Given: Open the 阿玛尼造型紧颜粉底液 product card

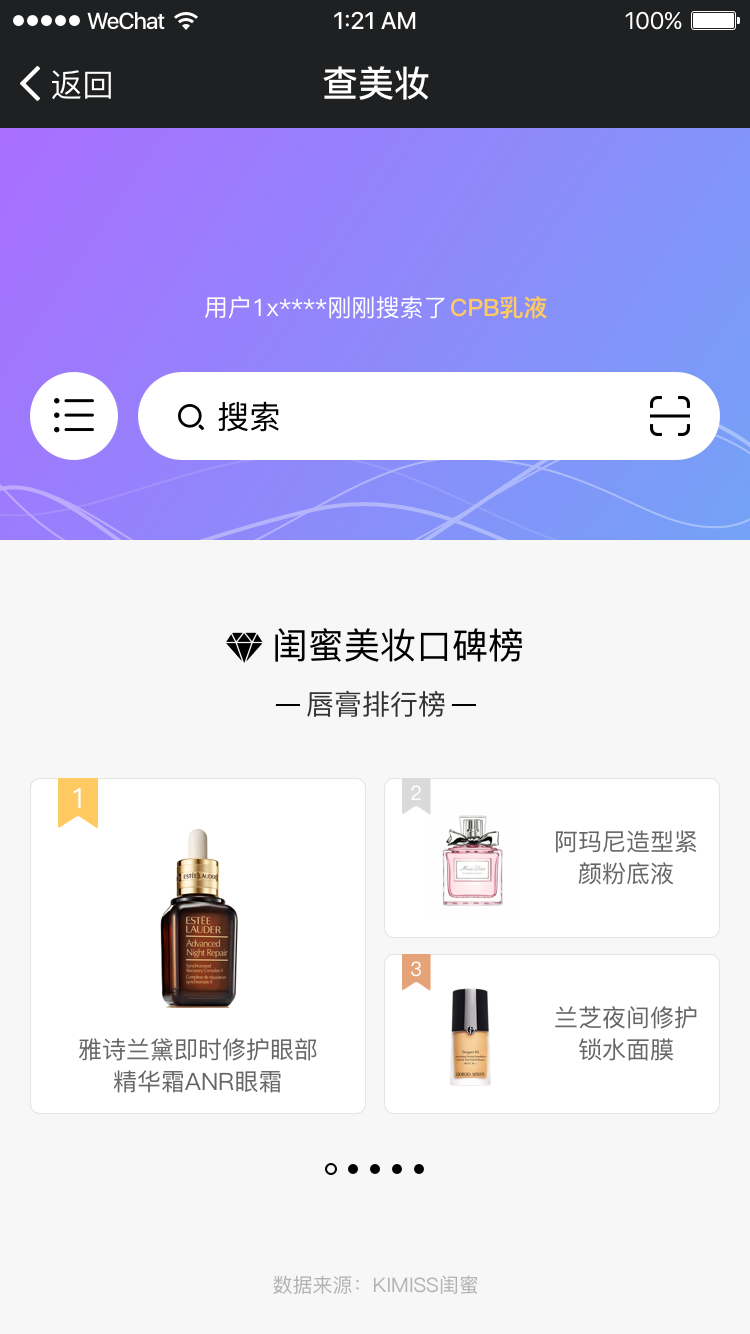Looking at the screenshot, I should (552, 858).
